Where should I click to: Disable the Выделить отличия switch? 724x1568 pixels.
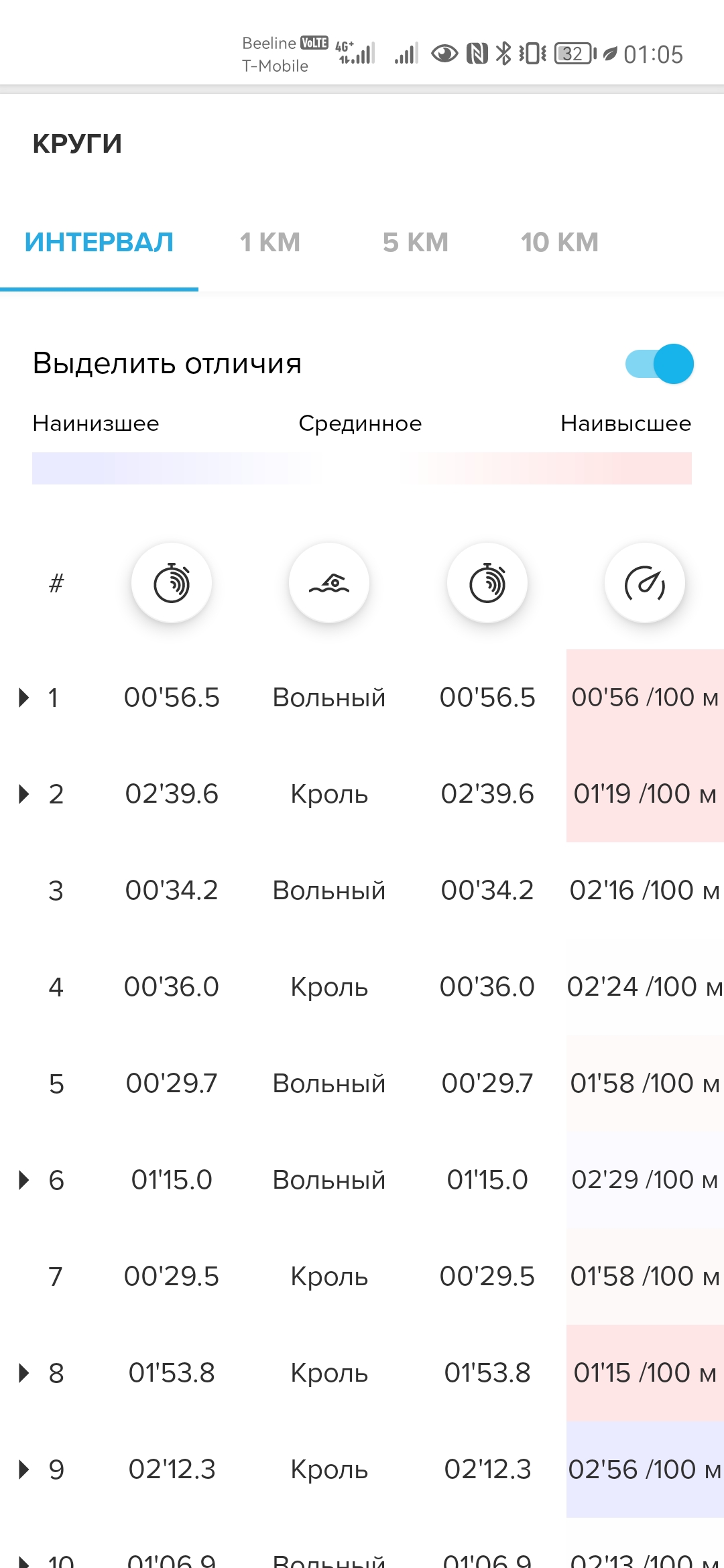click(x=660, y=364)
